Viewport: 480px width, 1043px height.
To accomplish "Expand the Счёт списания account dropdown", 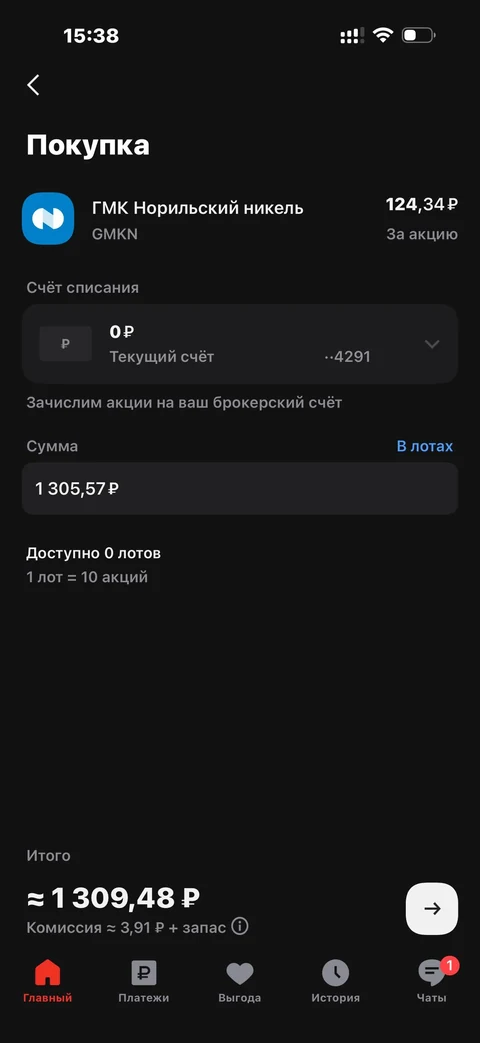I will click(240, 344).
